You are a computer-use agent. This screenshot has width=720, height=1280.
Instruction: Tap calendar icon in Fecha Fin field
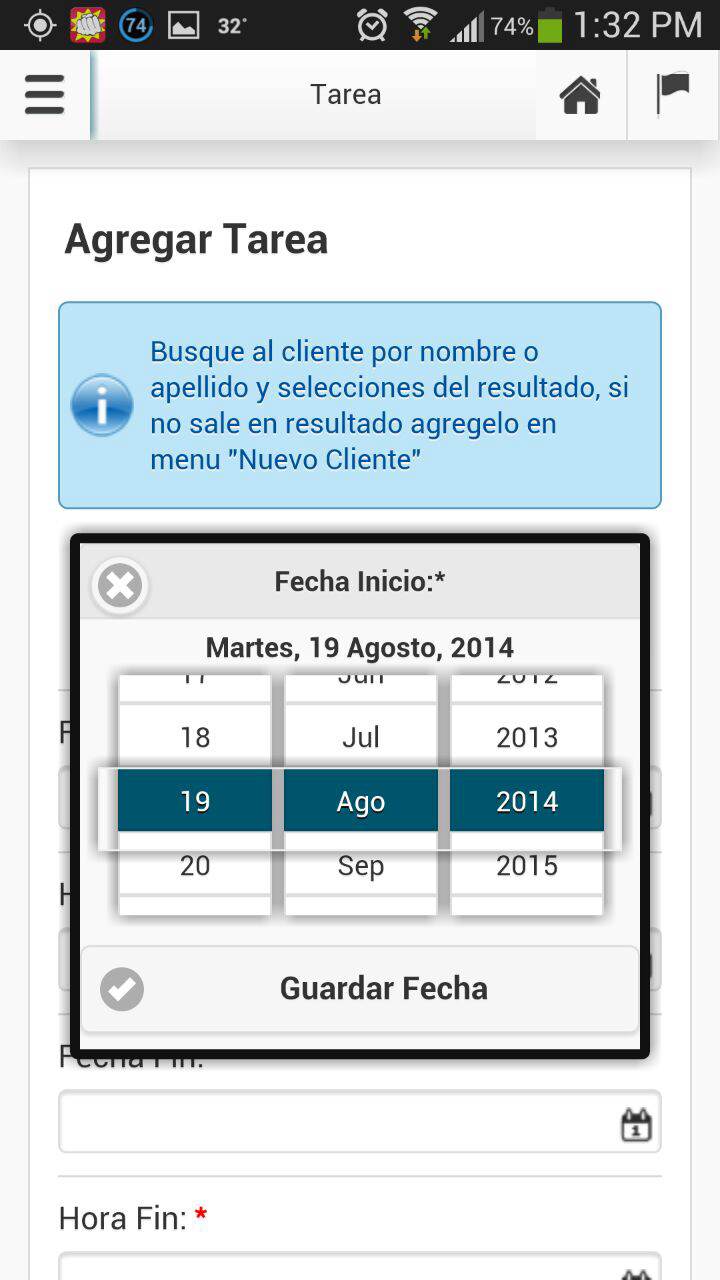[636, 1124]
